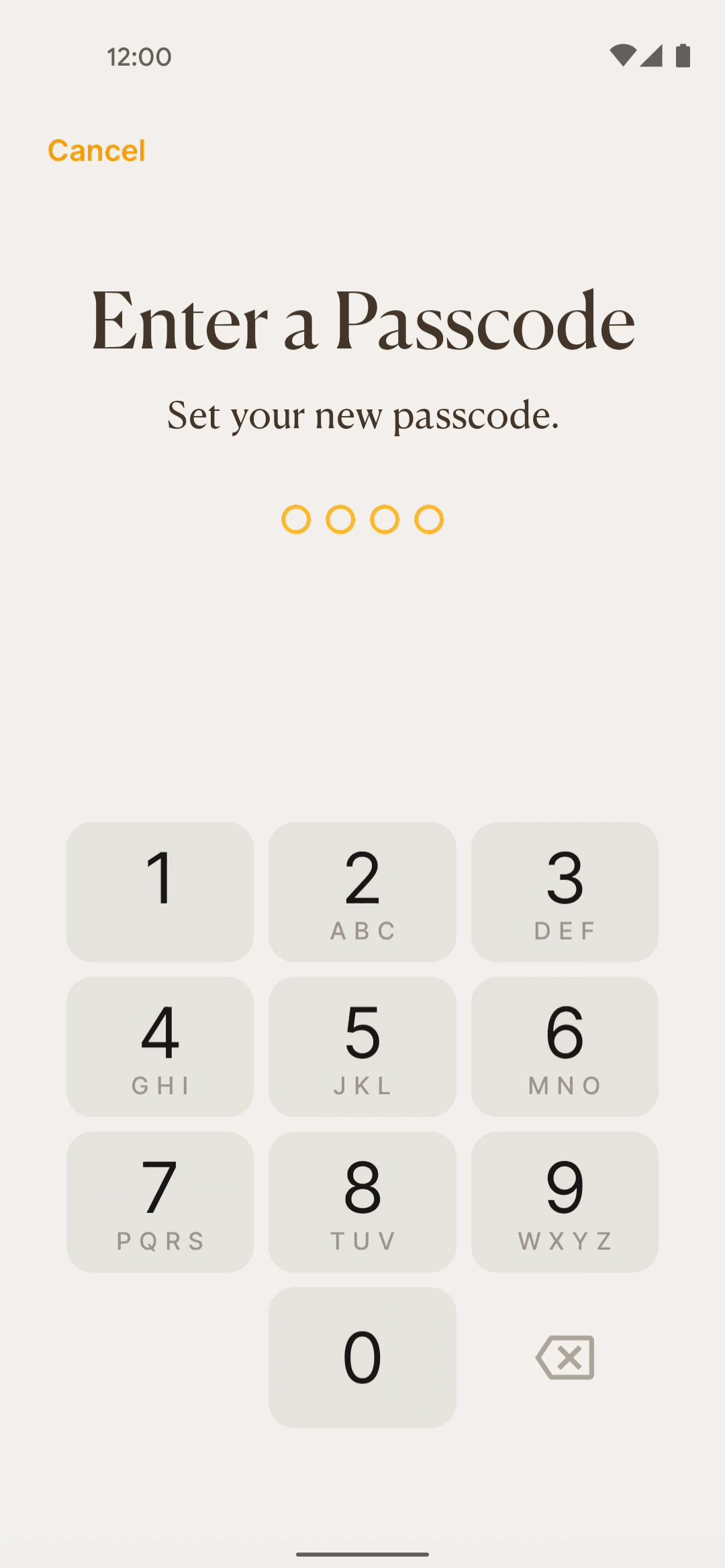Tap the 6 MNO key
725x1568 pixels.
[565, 1047]
